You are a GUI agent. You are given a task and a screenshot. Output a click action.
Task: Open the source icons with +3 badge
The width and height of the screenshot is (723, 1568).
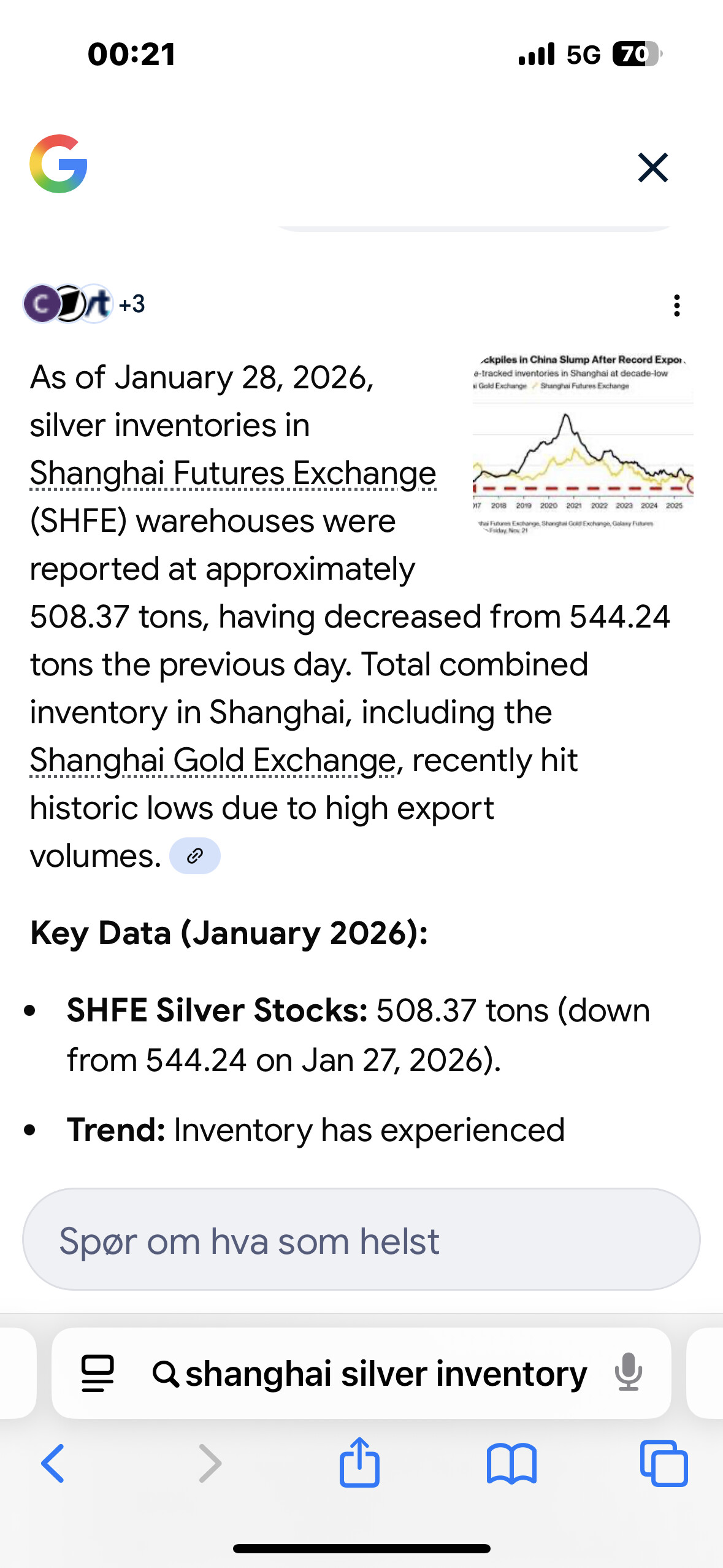[85, 304]
